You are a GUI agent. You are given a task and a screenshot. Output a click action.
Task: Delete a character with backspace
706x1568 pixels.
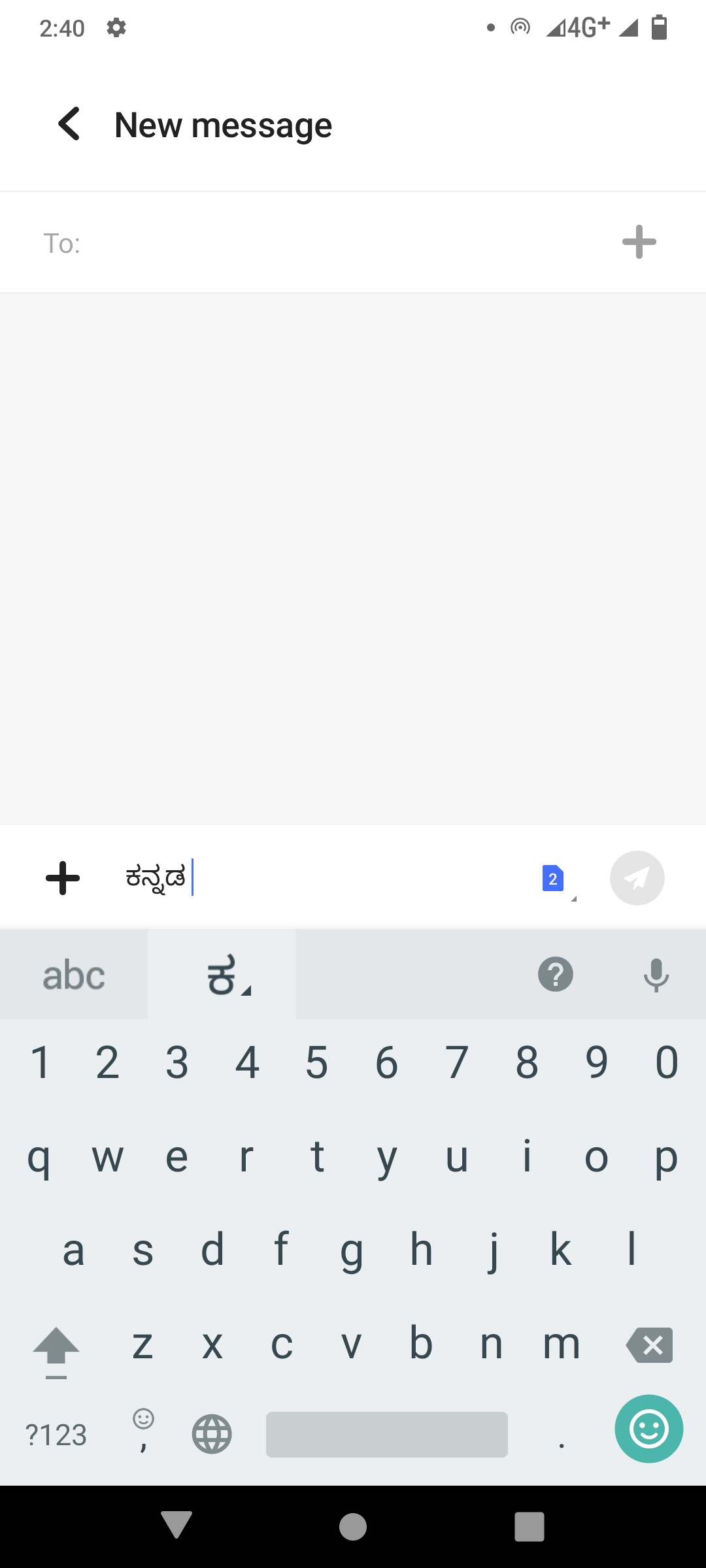click(649, 1345)
